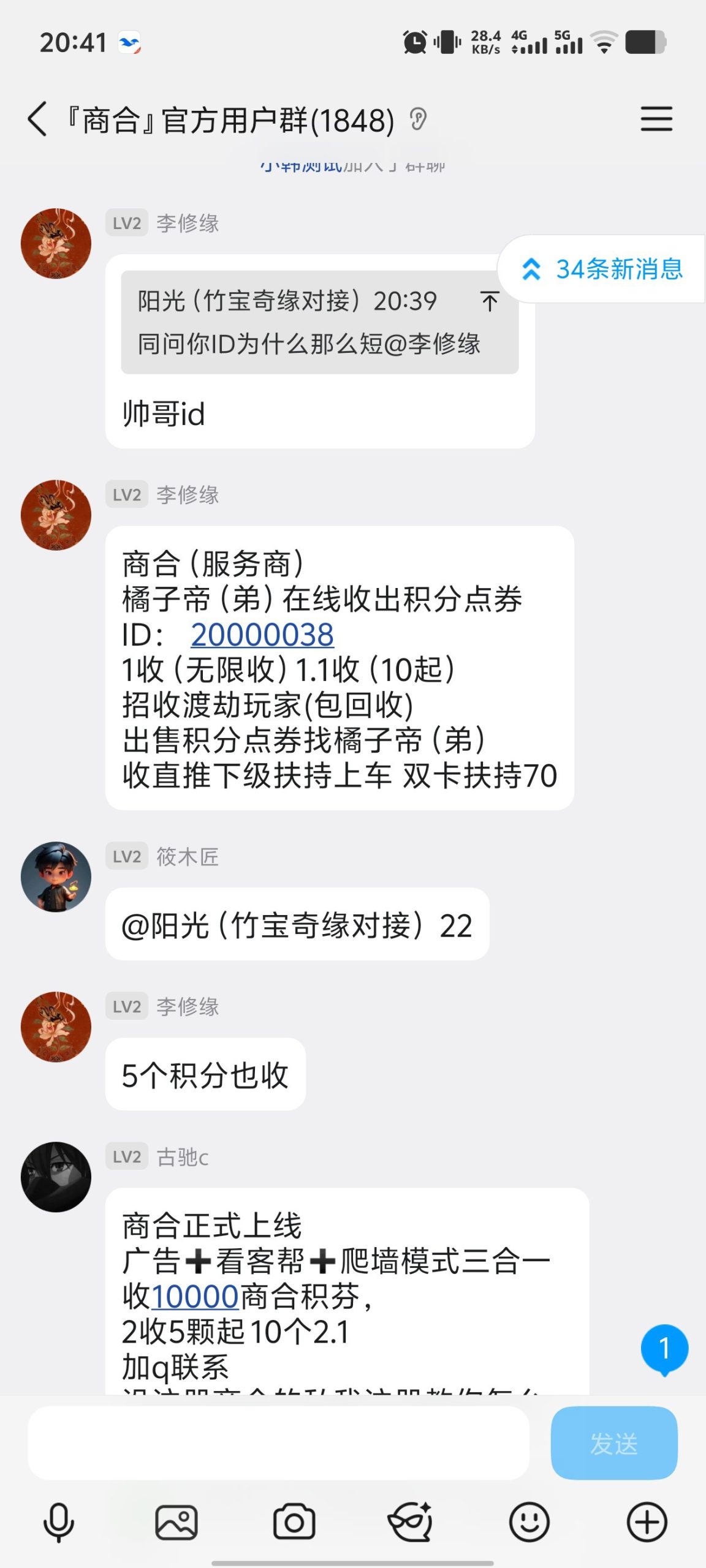
Task: Jump to unread via 34条新消息 banner
Action: point(604,269)
